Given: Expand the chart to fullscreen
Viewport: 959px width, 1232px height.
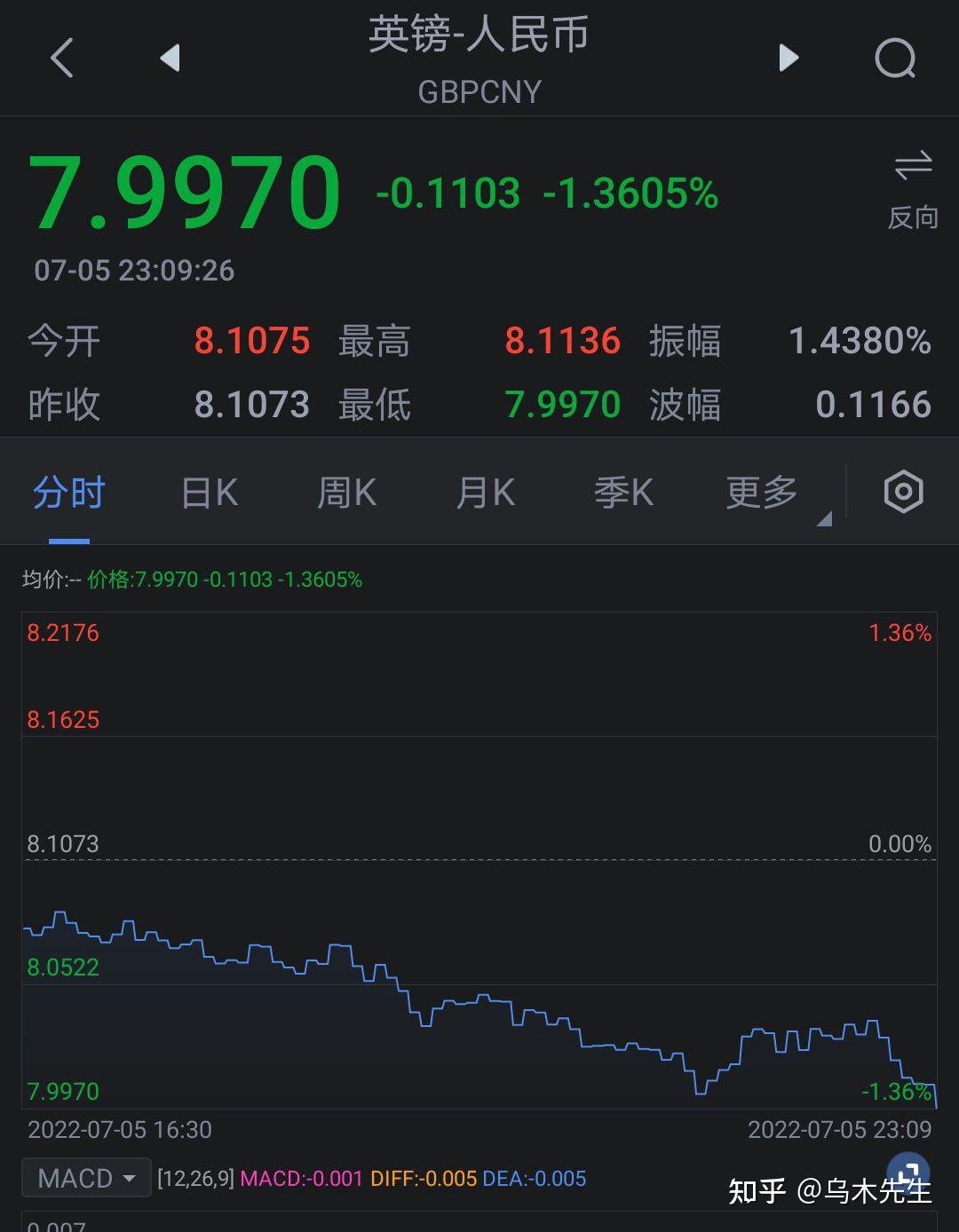Looking at the screenshot, I should tap(907, 1170).
